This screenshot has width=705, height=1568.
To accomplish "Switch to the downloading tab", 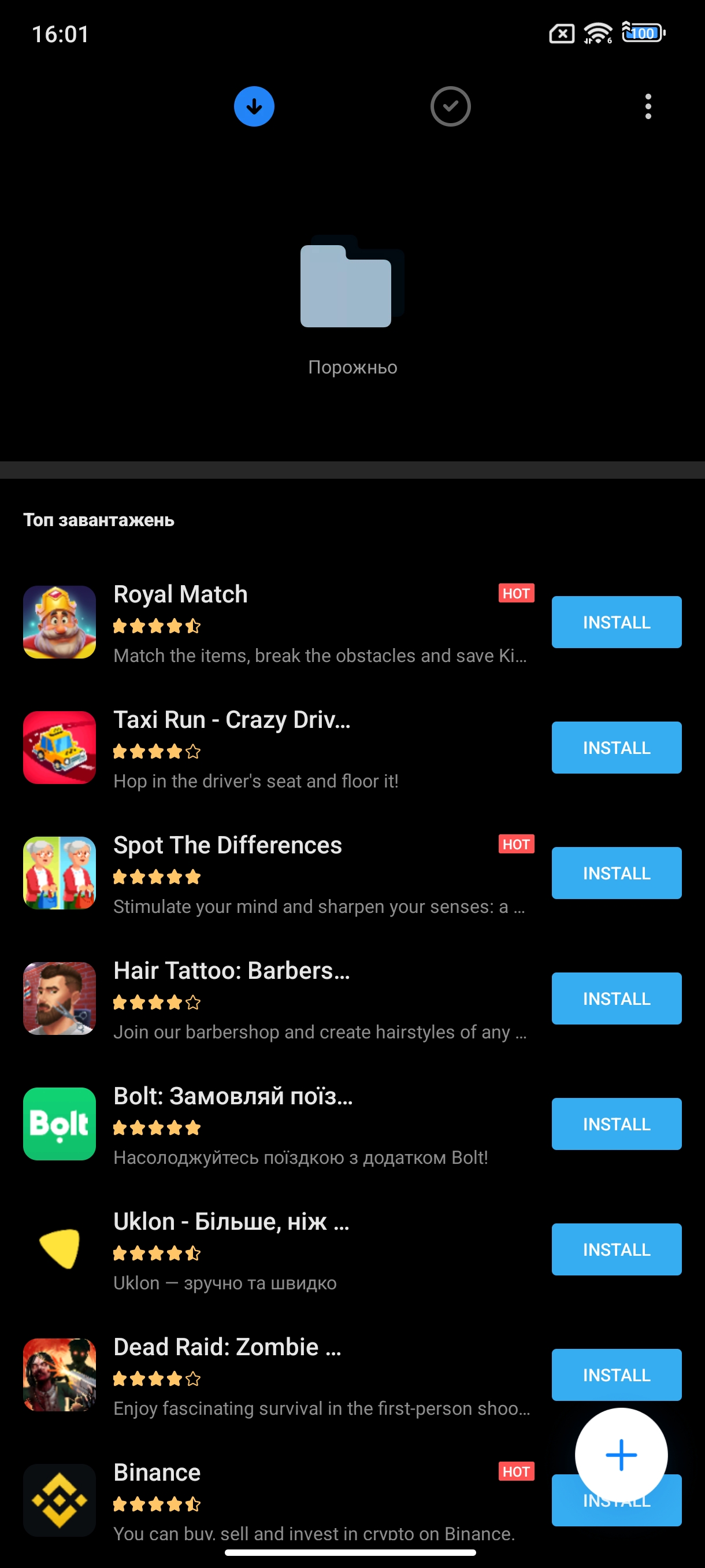I will [254, 106].
